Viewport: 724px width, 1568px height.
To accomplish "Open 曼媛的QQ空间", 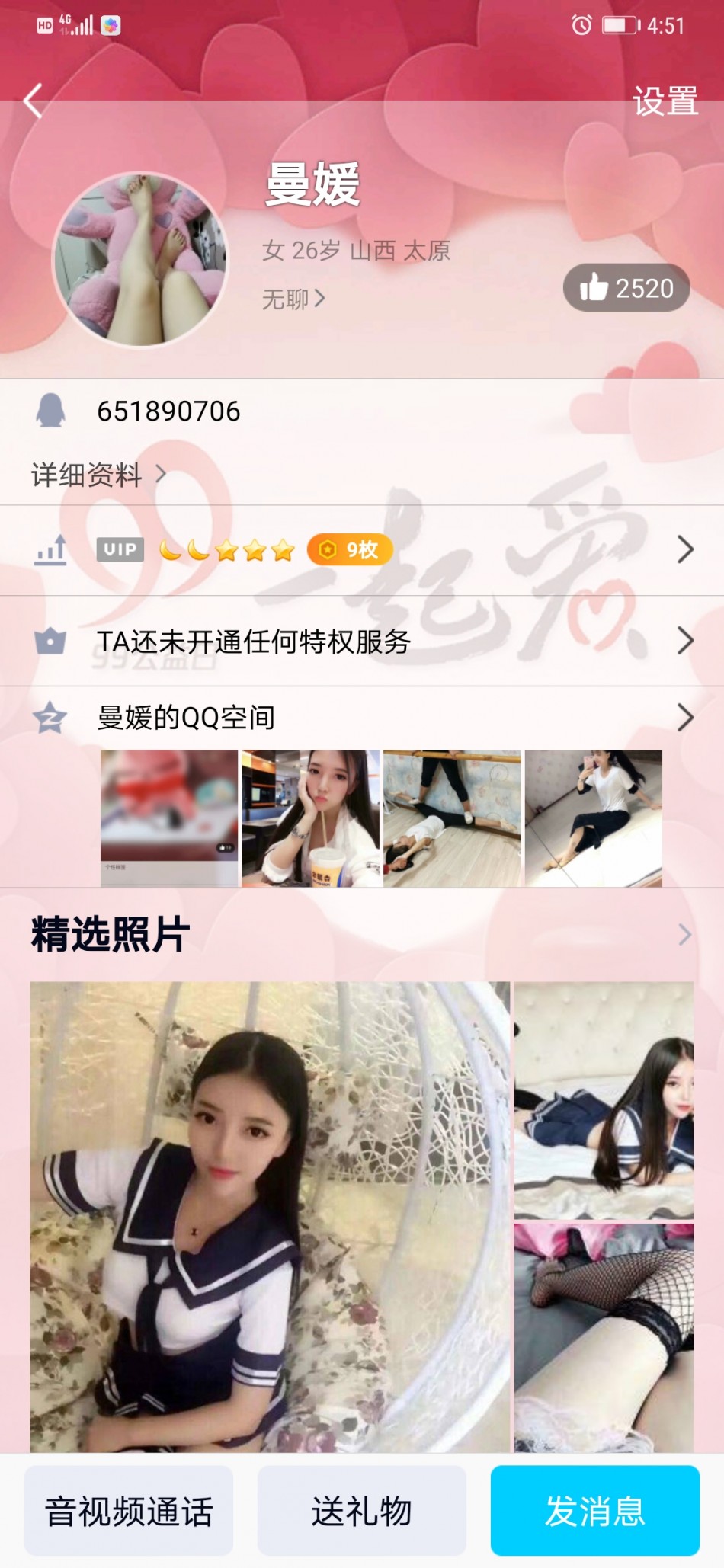I will click(362, 717).
